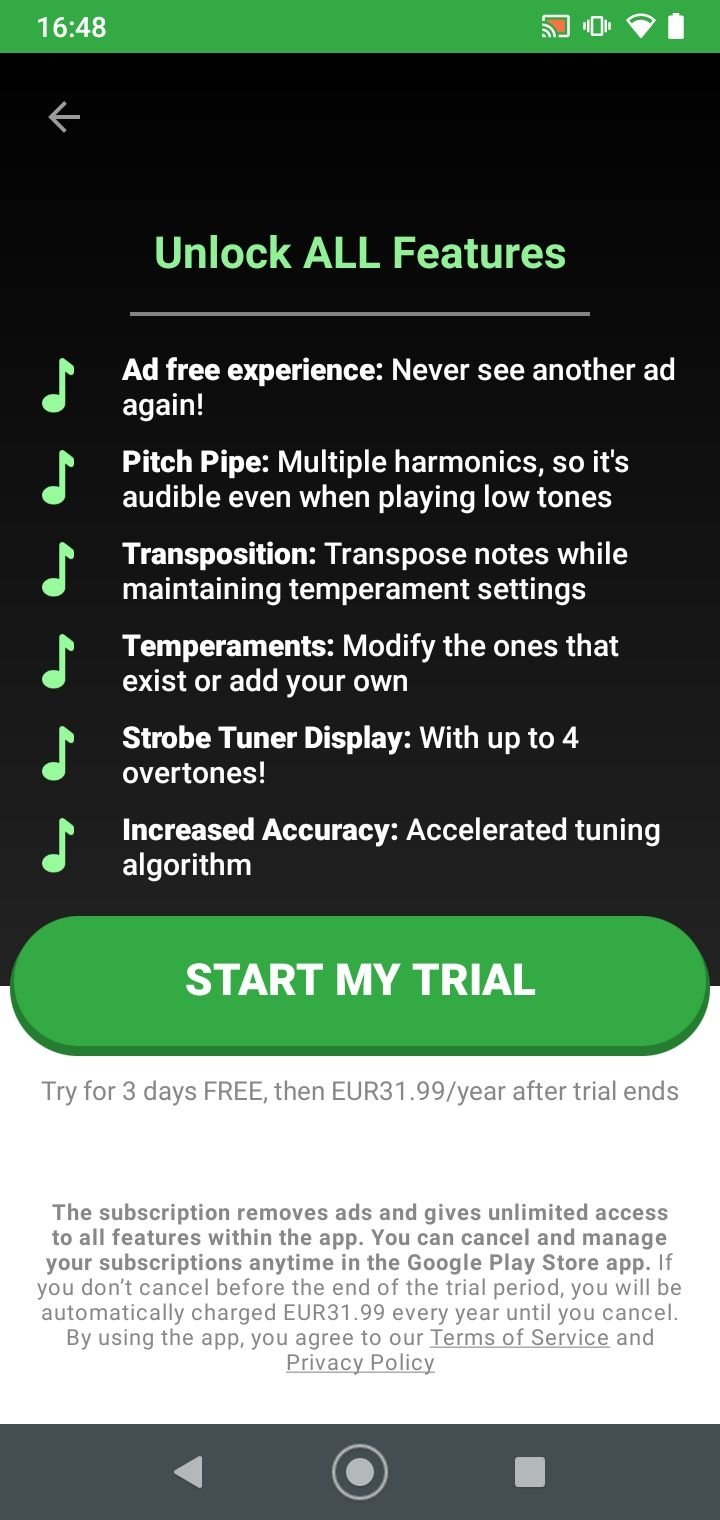
Task: Open the Privacy Policy link
Action: 360,1363
